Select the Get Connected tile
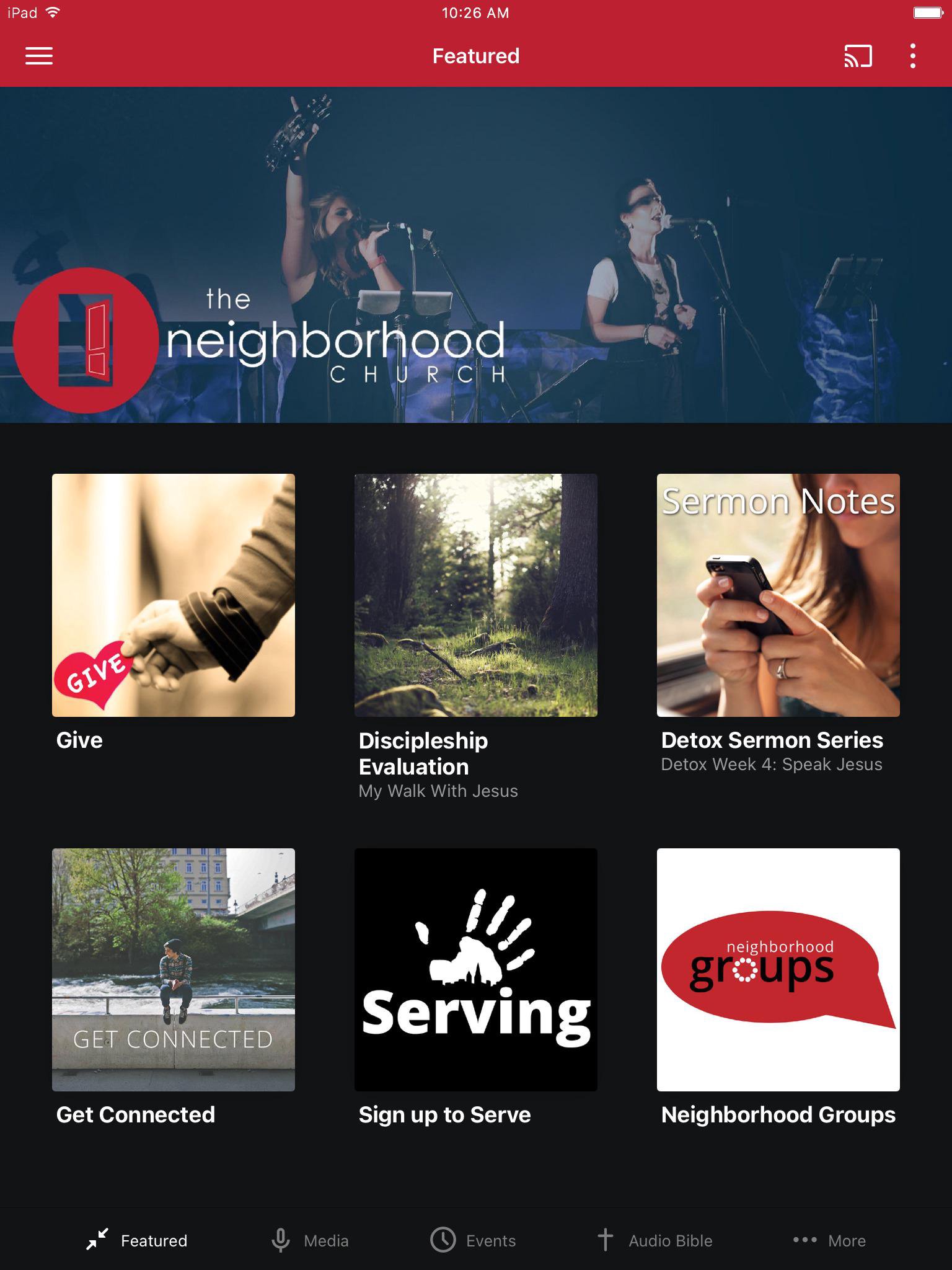 pyautogui.click(x=174, y=969)
